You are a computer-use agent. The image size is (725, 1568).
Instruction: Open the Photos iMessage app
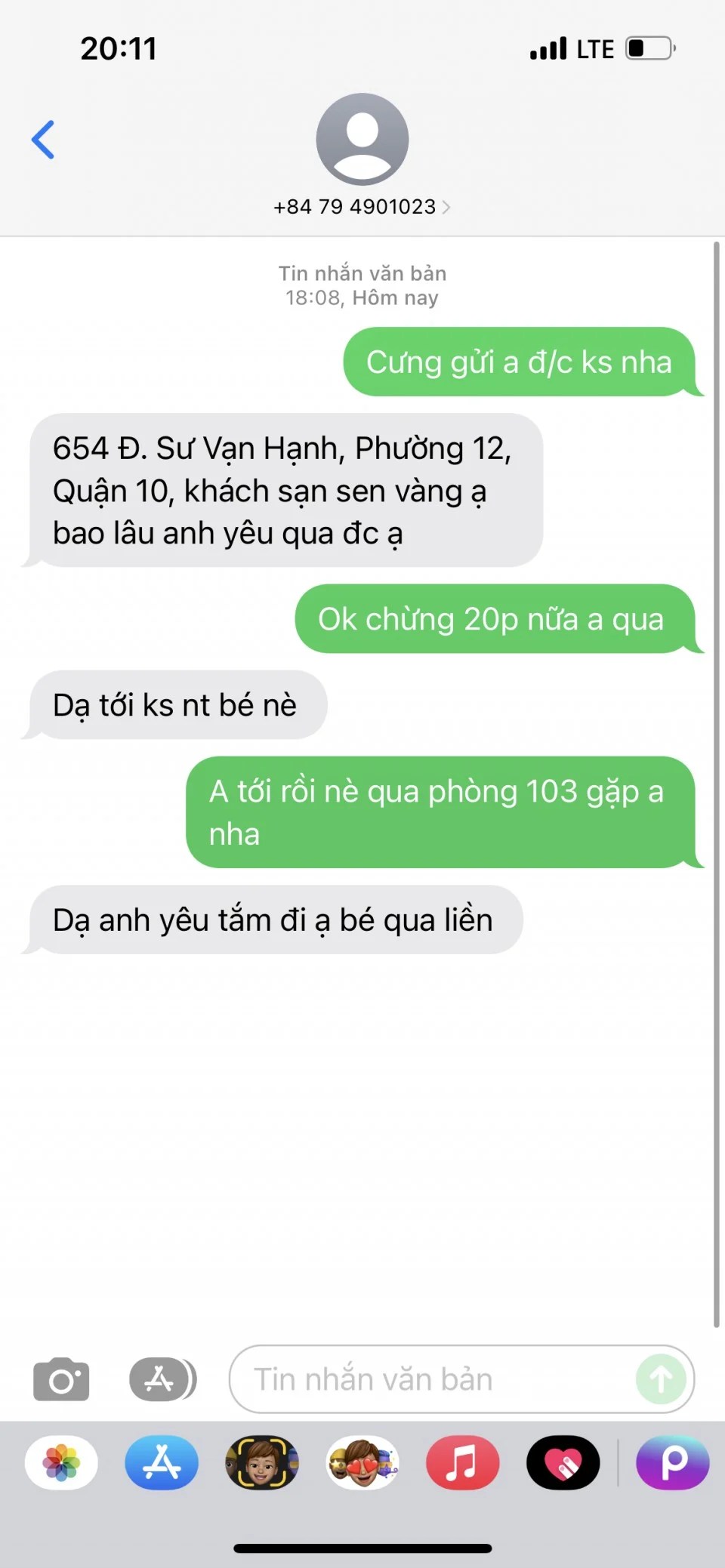[x=61, y=1462]
